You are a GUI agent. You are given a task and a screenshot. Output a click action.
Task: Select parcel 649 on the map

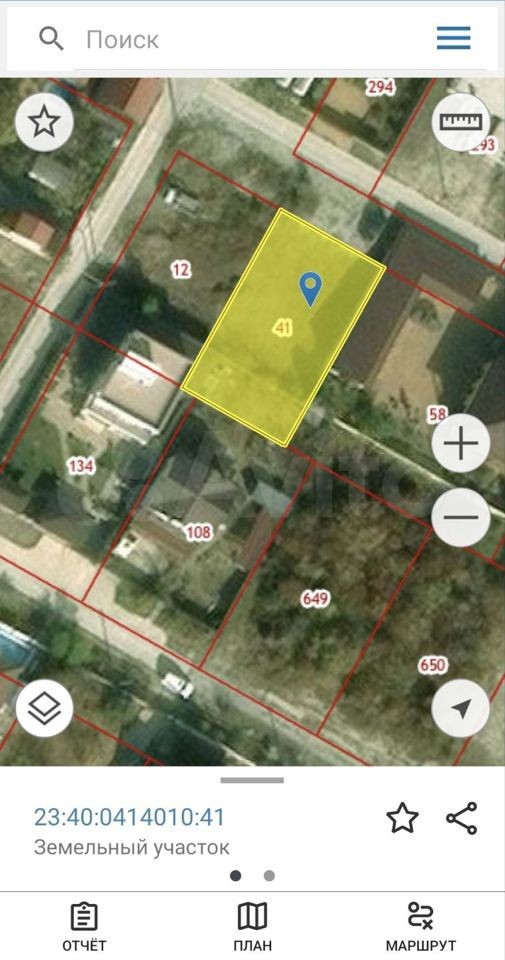tap(315, 598)
